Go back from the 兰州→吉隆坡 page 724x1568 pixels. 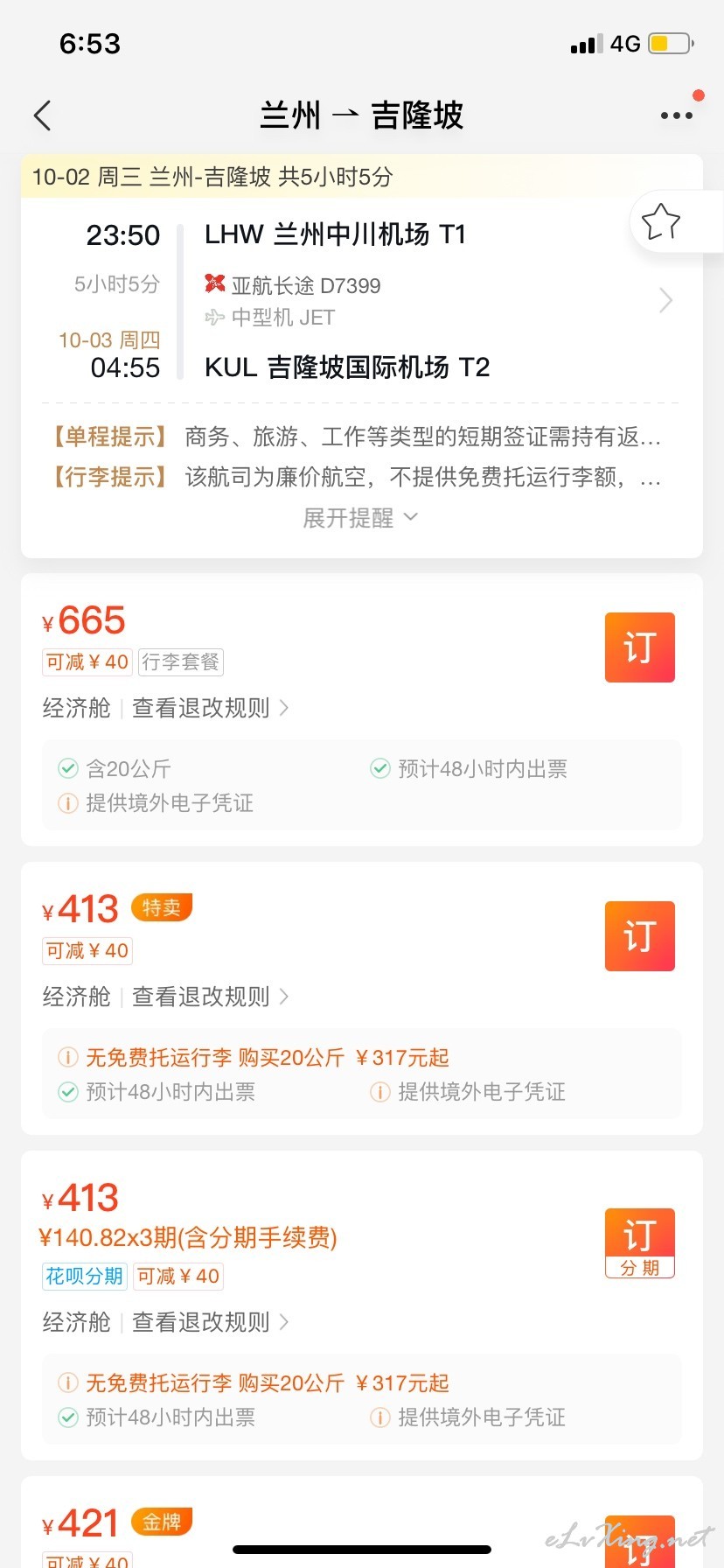(x=42, y=115)
